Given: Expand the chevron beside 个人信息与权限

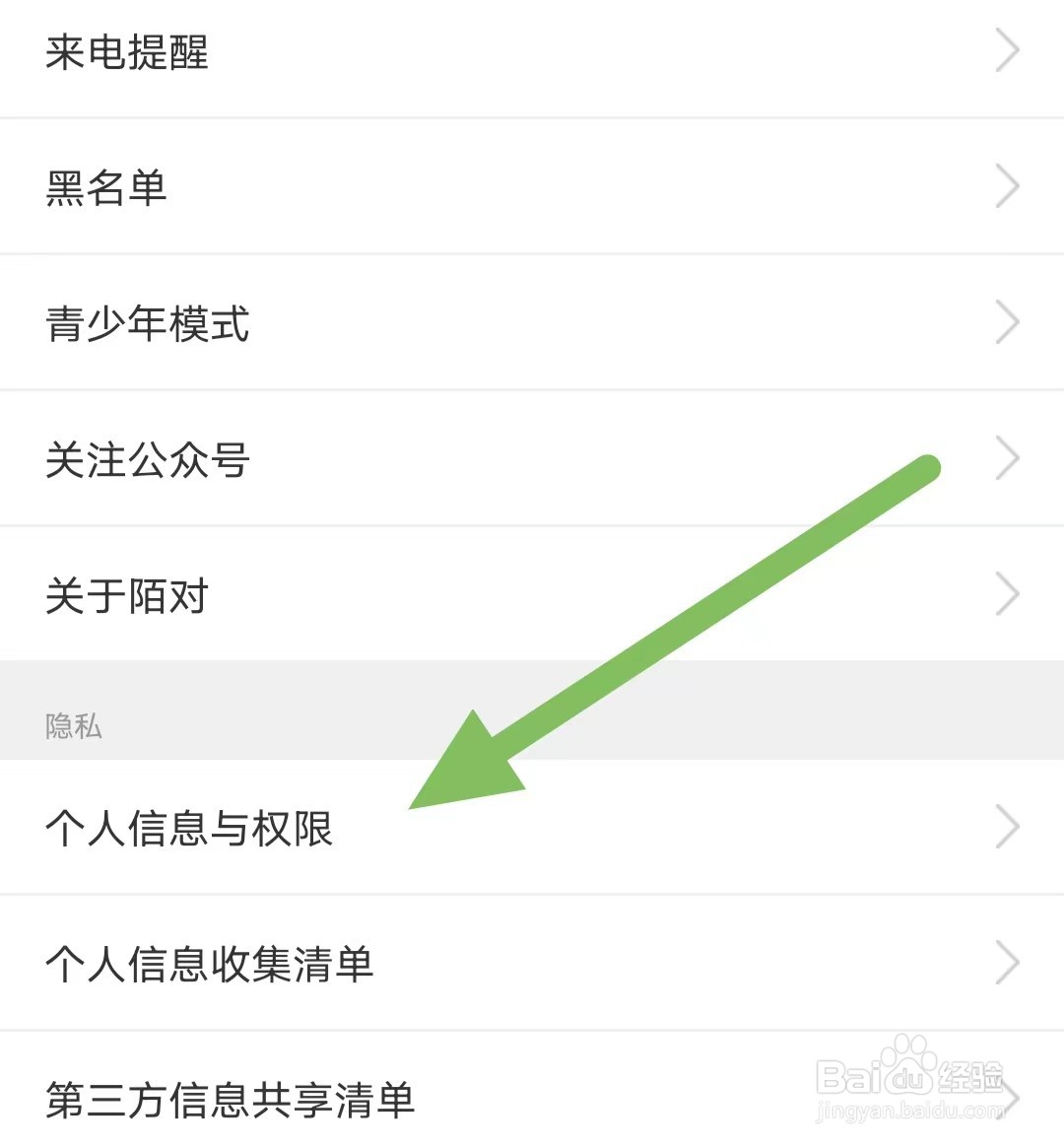Looking at the screenshot, I should [x=1007, y=827].
